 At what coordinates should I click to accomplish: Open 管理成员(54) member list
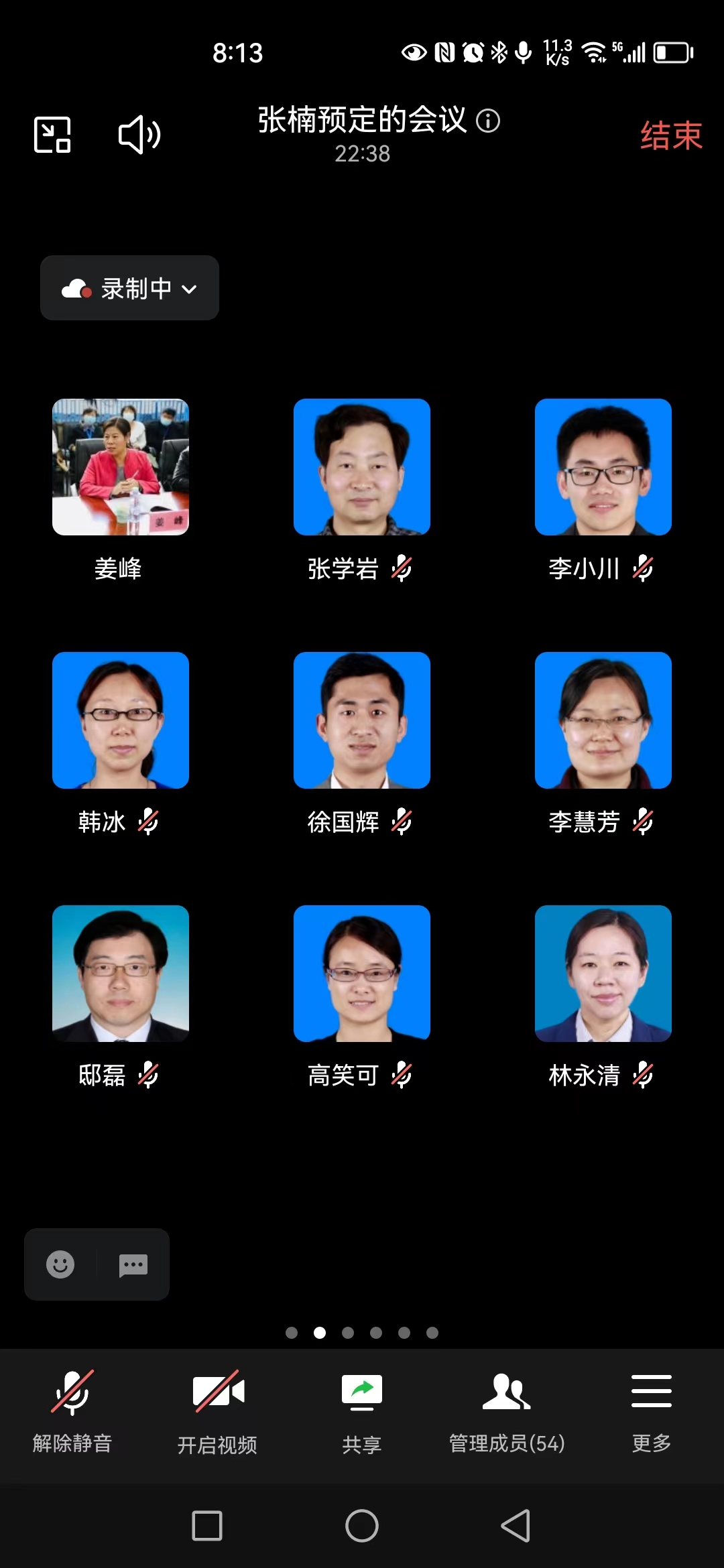507,1410
